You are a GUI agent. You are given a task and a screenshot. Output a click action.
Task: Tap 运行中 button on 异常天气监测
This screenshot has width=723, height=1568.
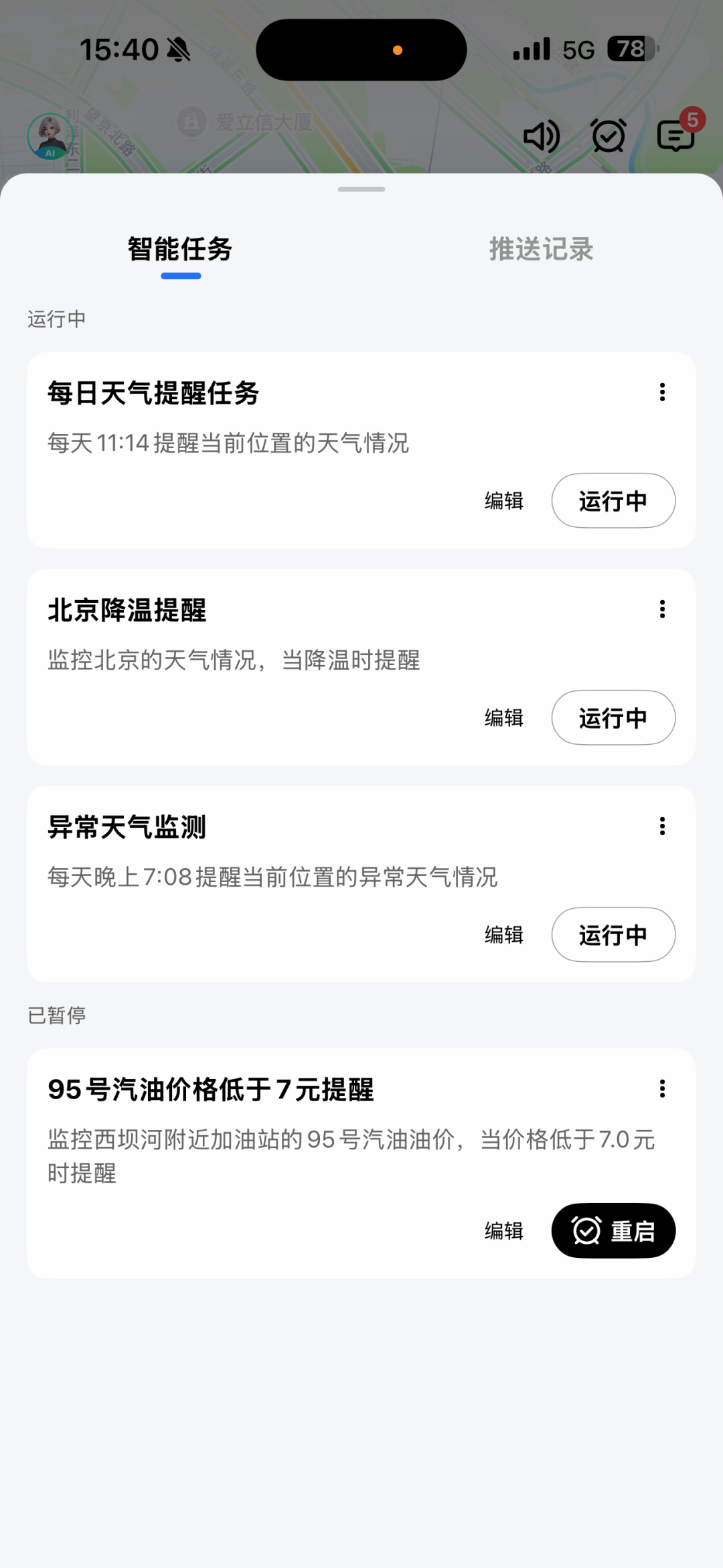613,934
